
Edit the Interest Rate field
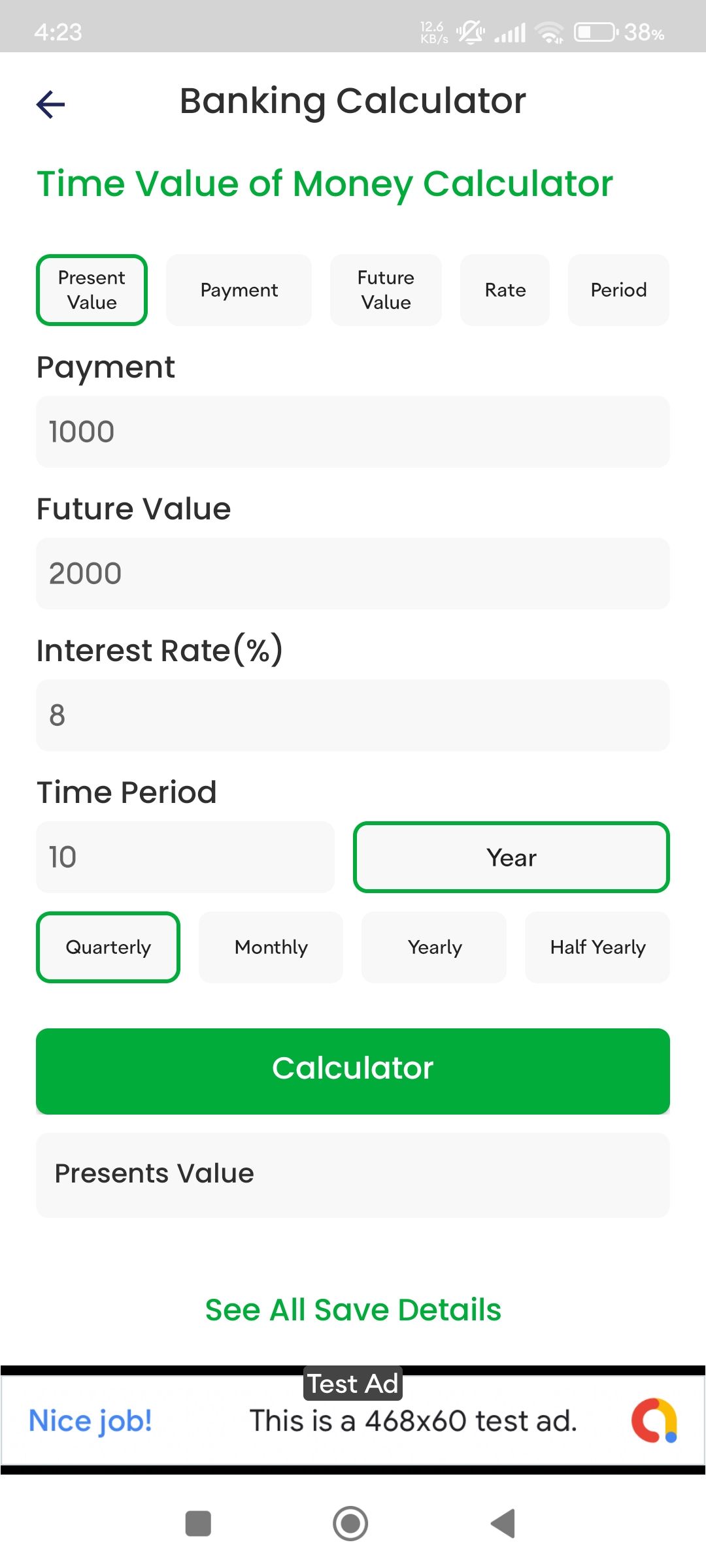coord(353,715)
